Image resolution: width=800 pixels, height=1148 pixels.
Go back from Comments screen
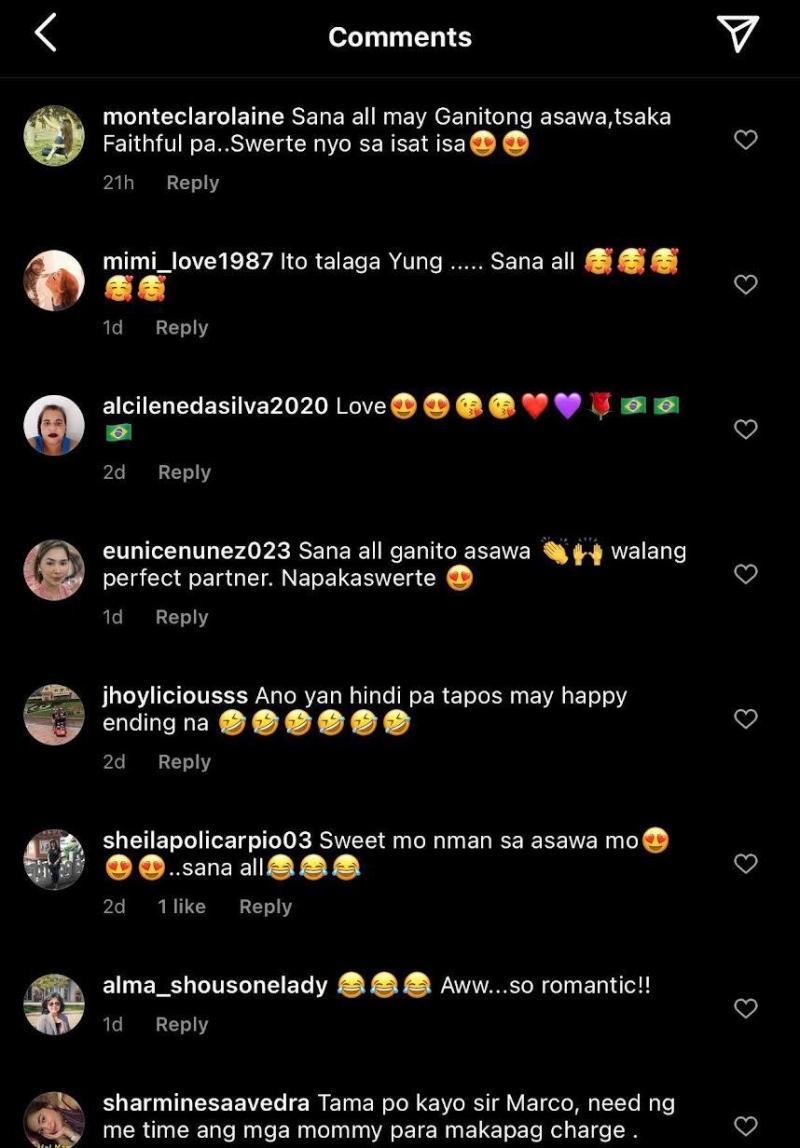[45, 35]
